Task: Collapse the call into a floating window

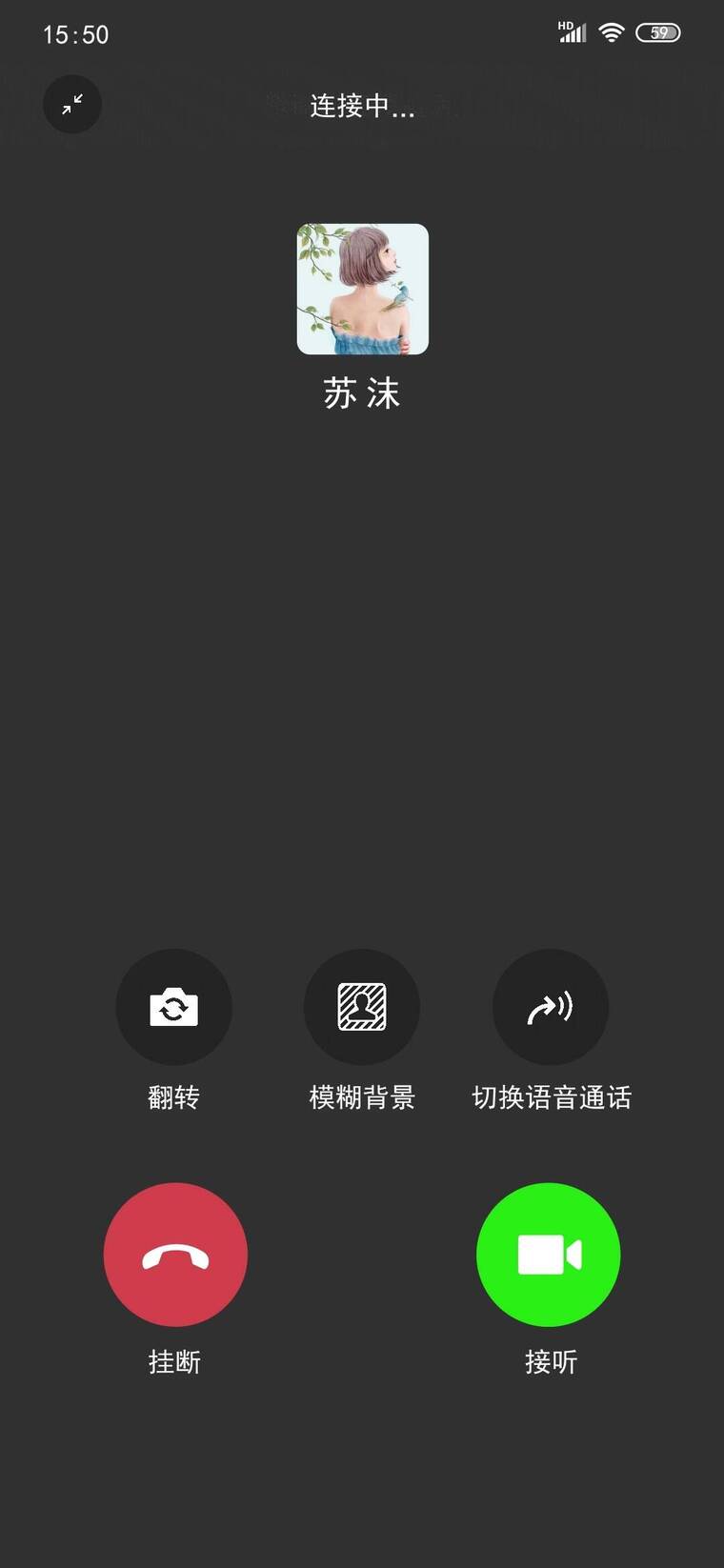Action: [72, 105]
